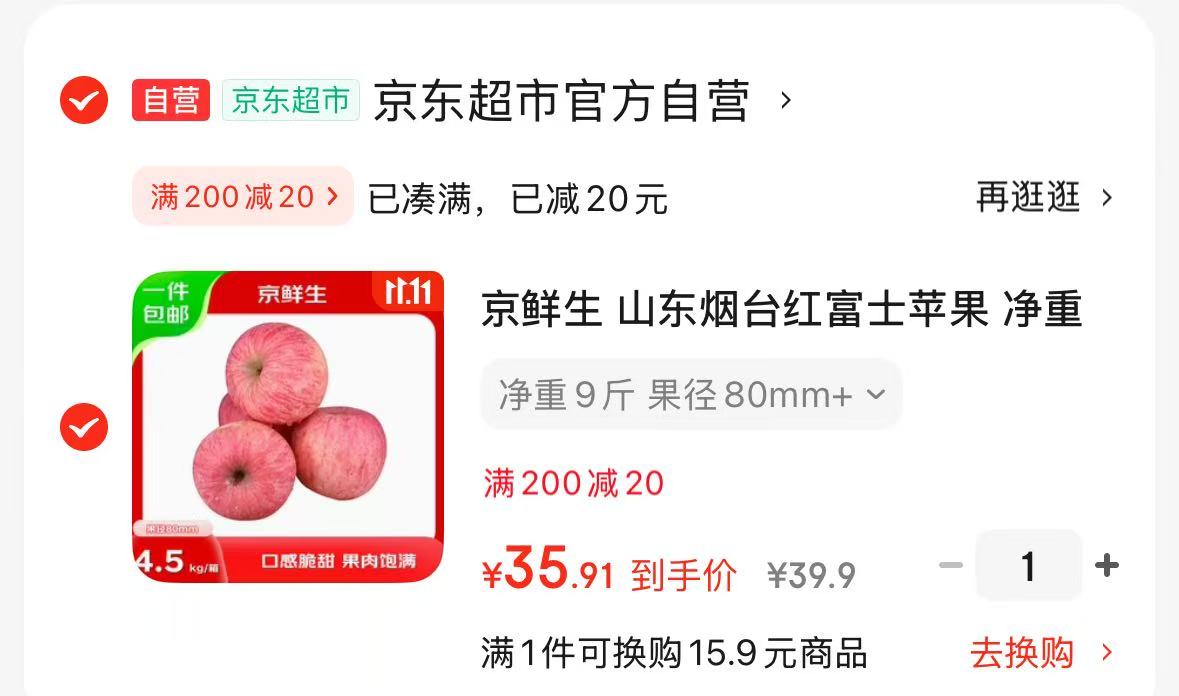Increase apple quantity with plus
1179x696 pixels.
pyautogui.click(x=1106, y=566)
